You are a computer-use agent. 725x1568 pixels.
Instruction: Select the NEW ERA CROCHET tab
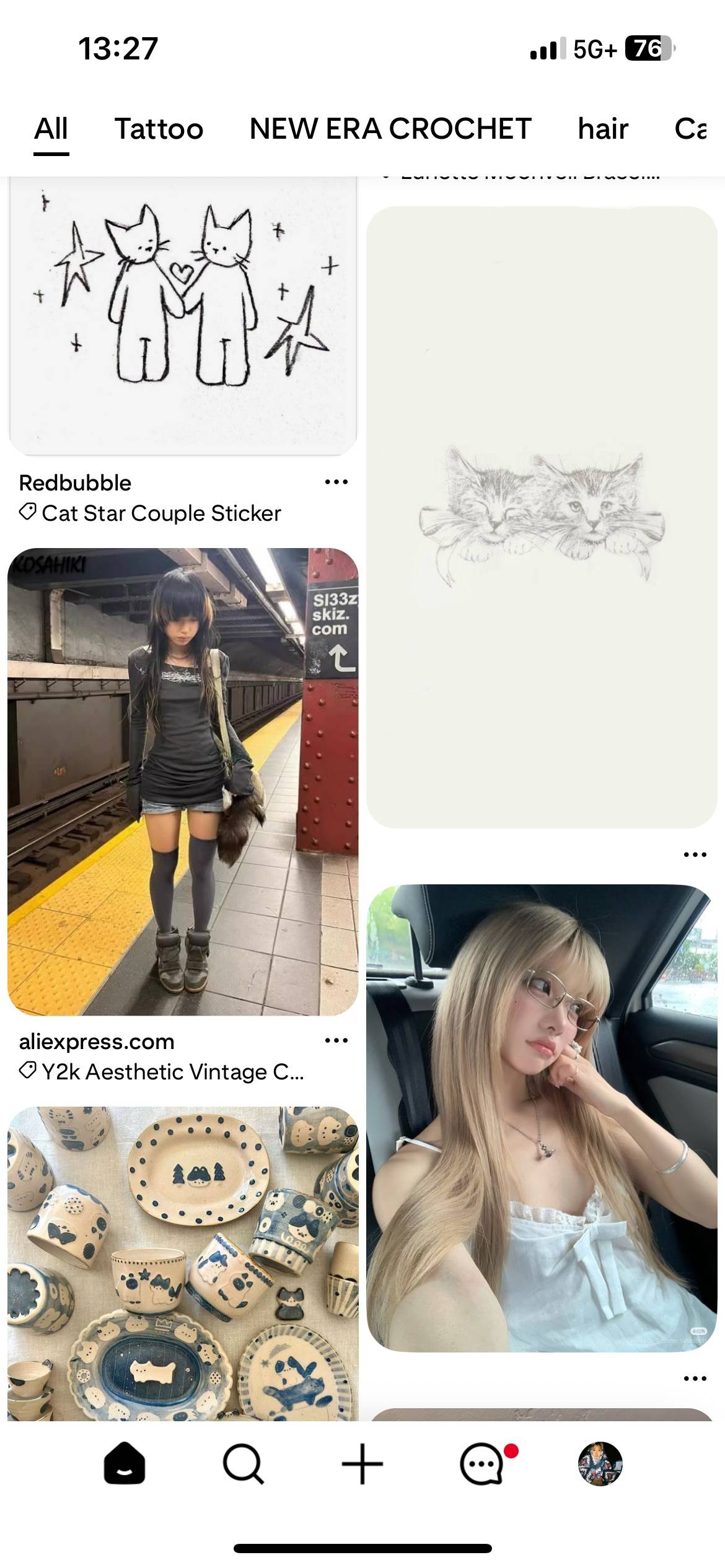click(x=390, y=129)
